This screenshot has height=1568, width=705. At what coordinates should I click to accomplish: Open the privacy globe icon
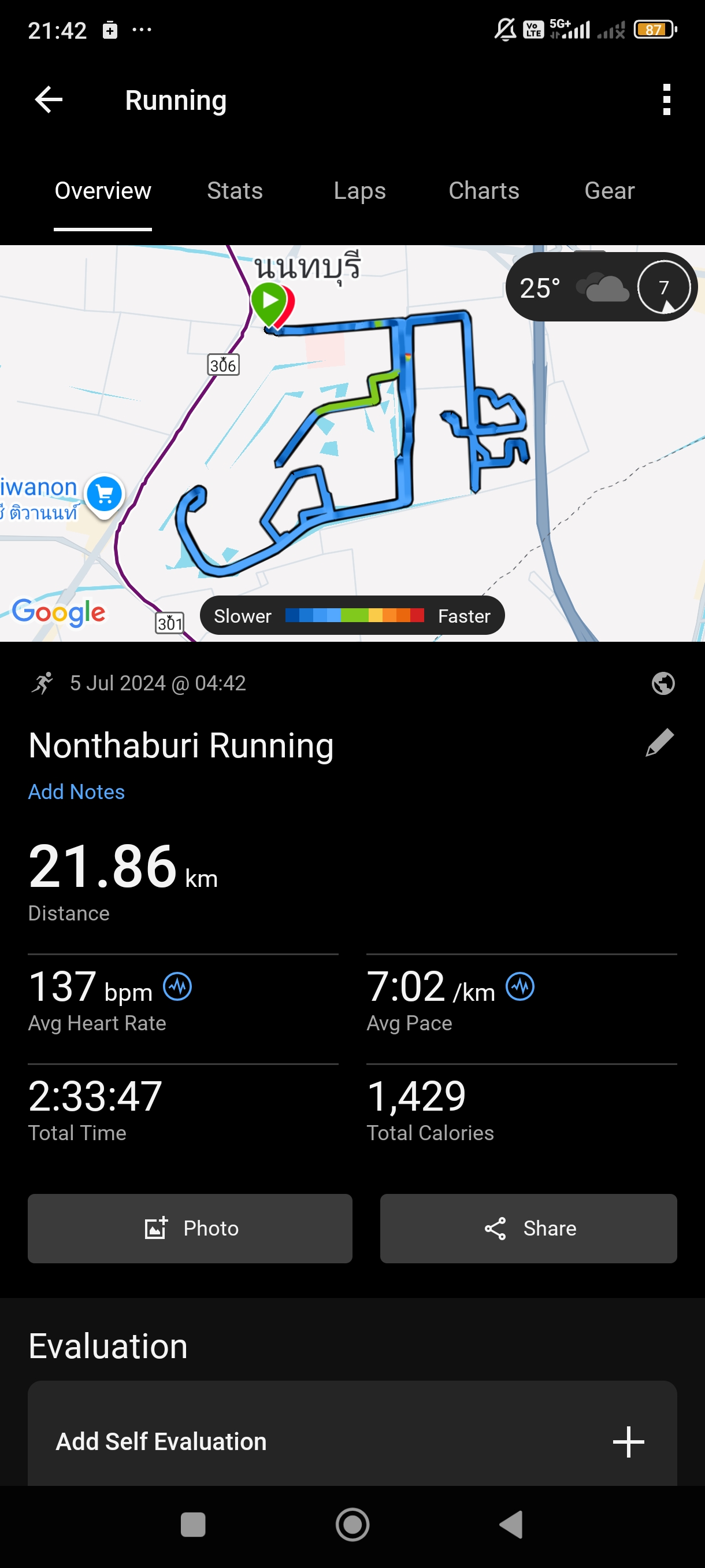[662, 683]
